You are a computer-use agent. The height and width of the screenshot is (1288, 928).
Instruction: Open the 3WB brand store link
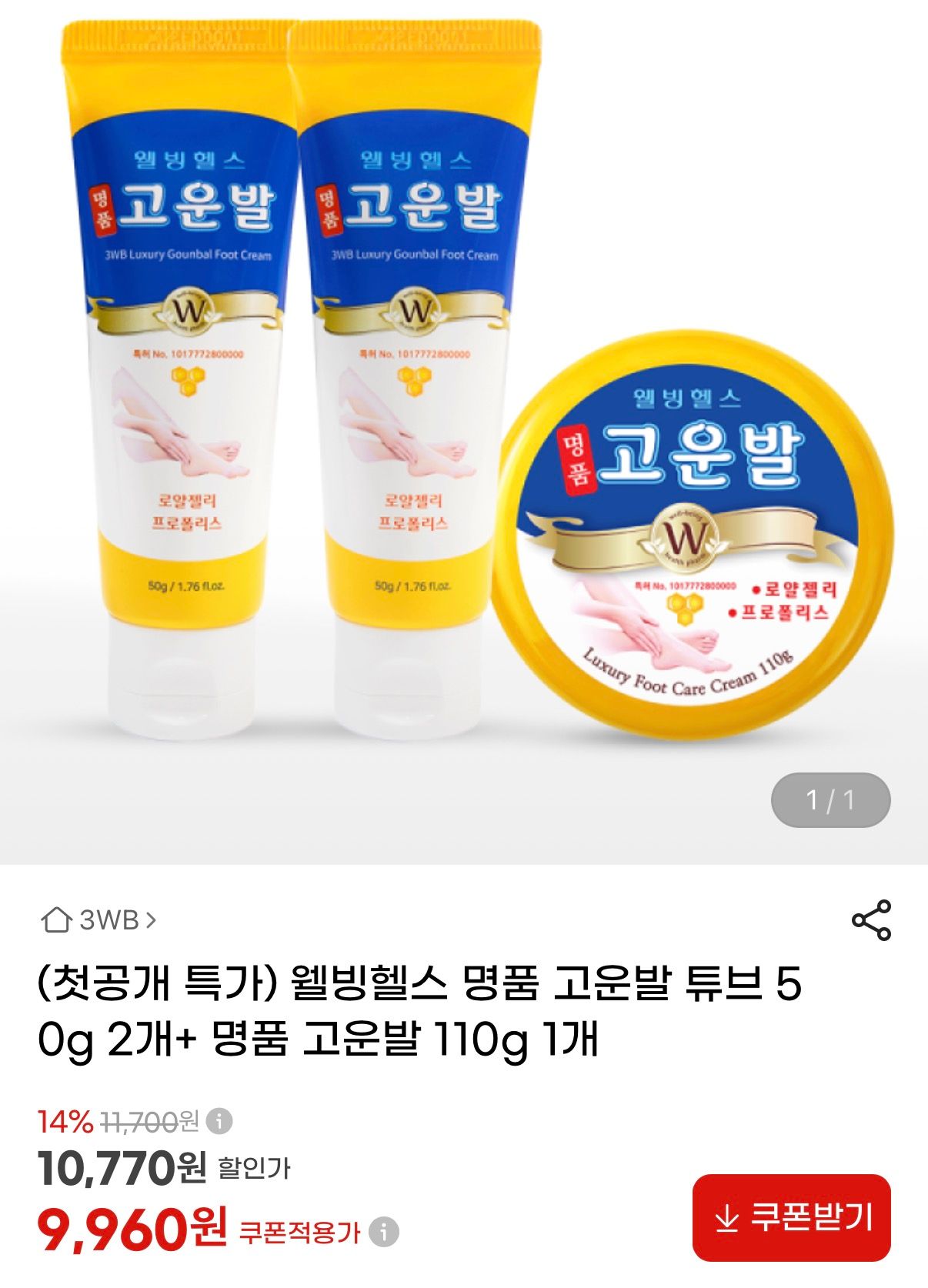(98, 919)
